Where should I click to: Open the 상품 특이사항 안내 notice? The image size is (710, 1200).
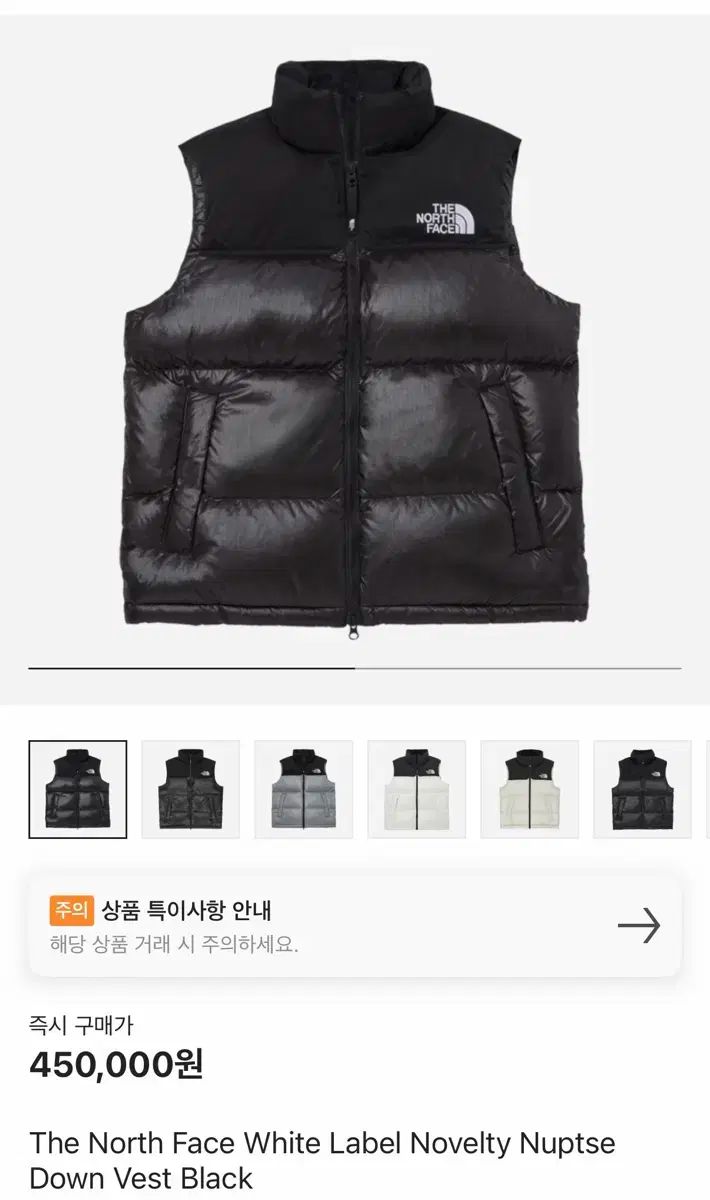(x=355, y=926)
